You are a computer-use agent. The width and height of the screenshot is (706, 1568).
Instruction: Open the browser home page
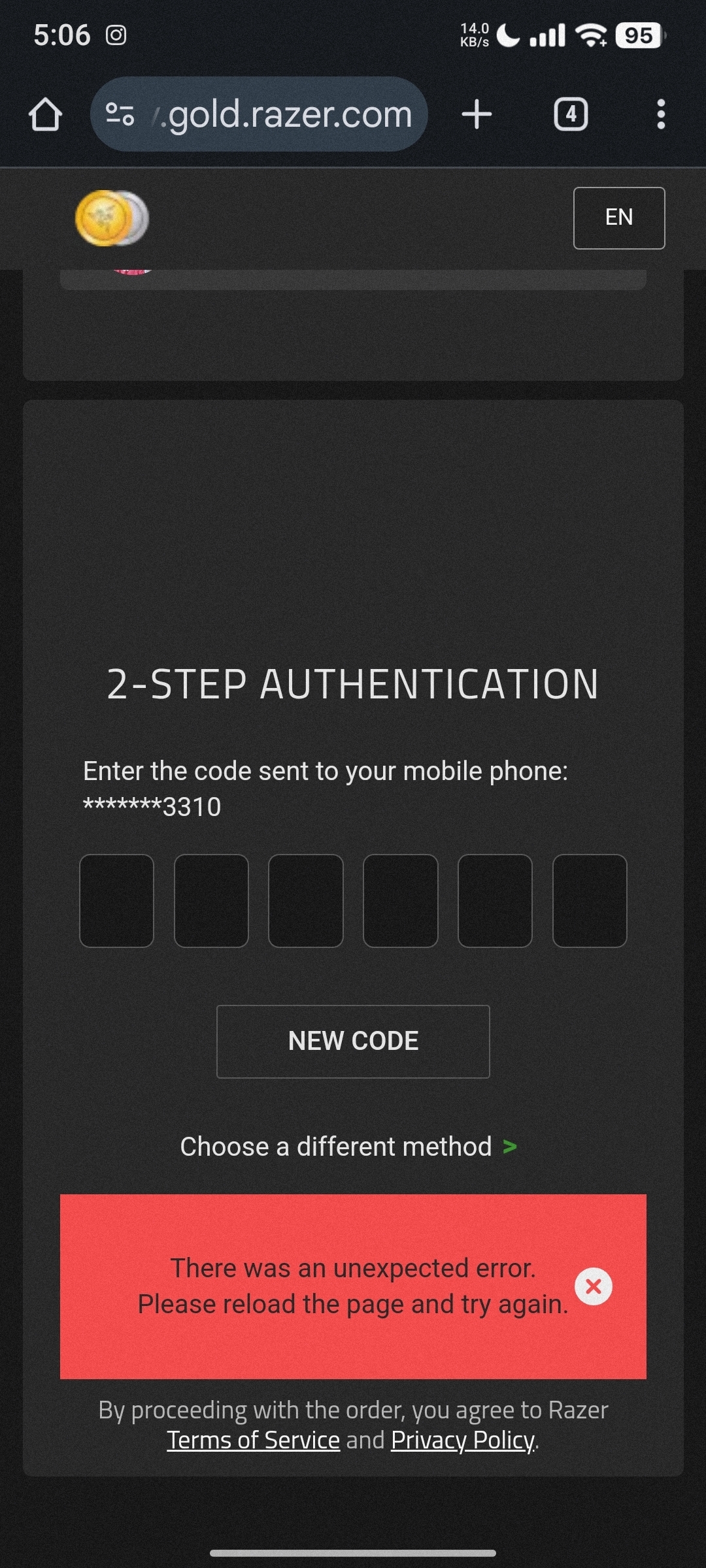click(45, 115)
